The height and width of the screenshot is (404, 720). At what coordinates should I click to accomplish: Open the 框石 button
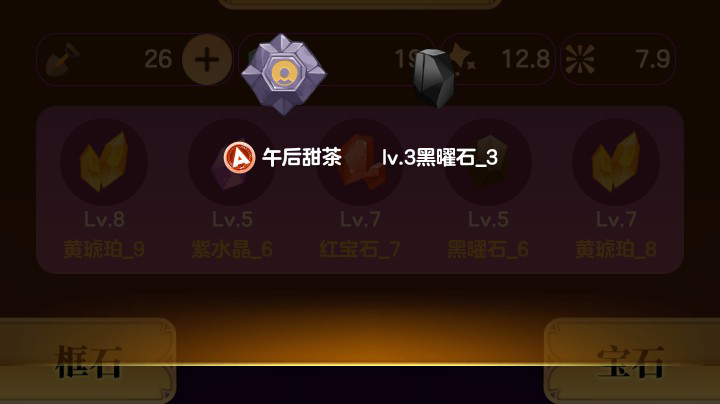coord(88,362)
